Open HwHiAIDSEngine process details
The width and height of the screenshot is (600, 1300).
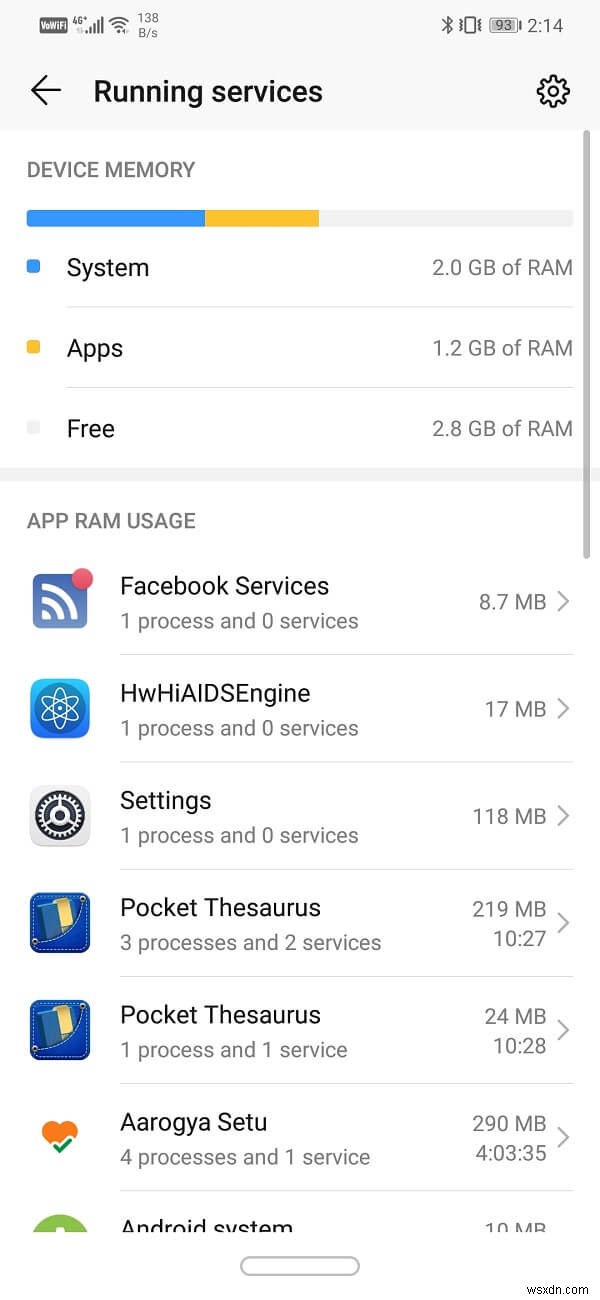click(x=300, y=709)
